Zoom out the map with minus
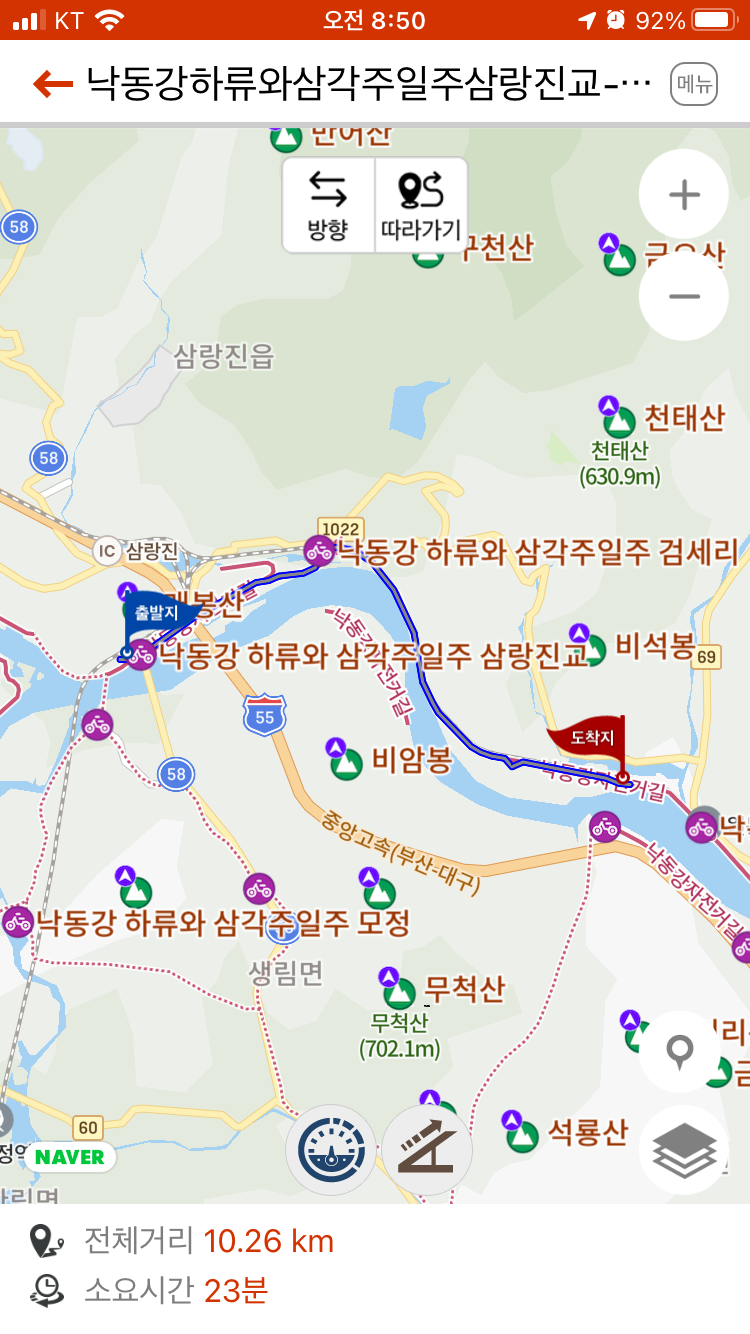The height and width of the screenshot is (1334, 750). point(684,297)
